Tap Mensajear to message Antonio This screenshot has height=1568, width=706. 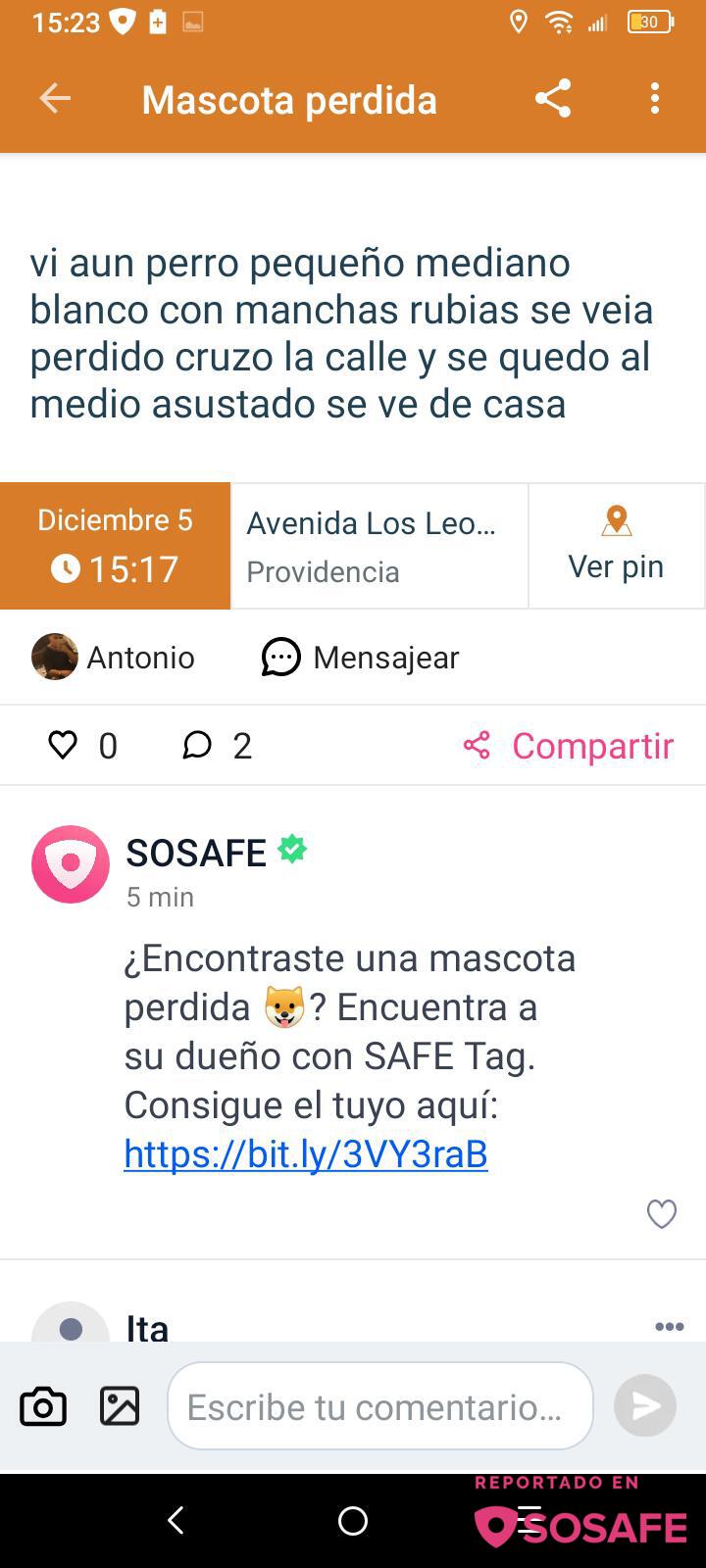[x=361, y=657]
